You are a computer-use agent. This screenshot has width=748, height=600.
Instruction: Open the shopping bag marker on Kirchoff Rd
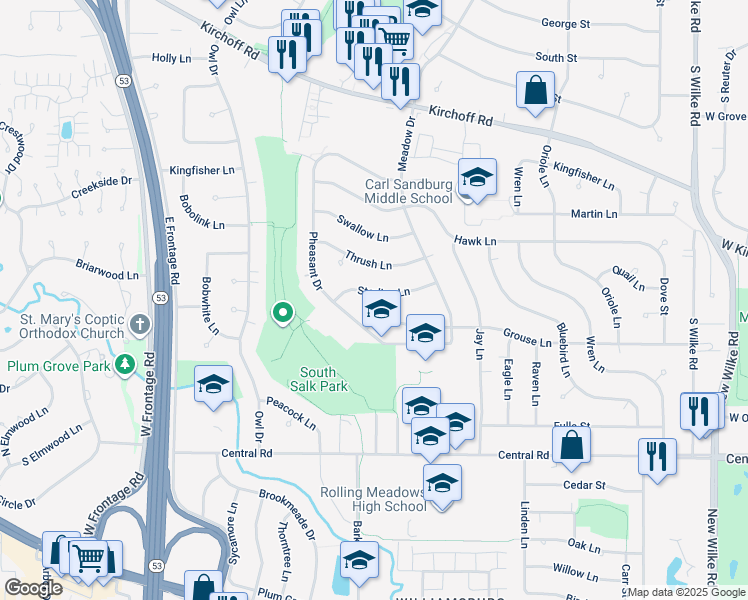click(535, 91)
